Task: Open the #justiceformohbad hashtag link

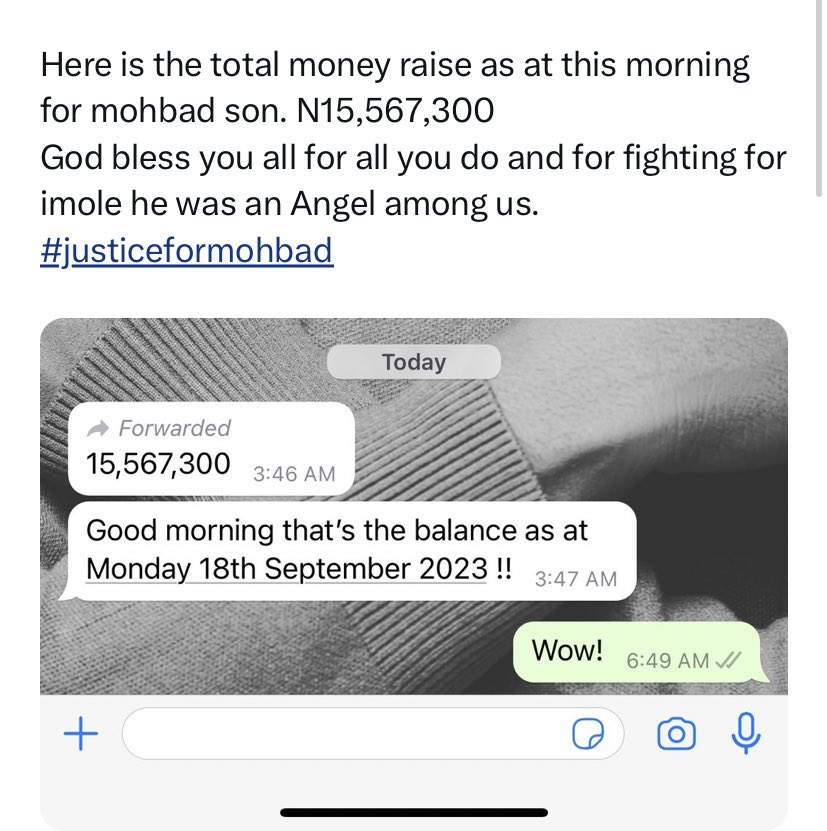Action: pos(186,251)
